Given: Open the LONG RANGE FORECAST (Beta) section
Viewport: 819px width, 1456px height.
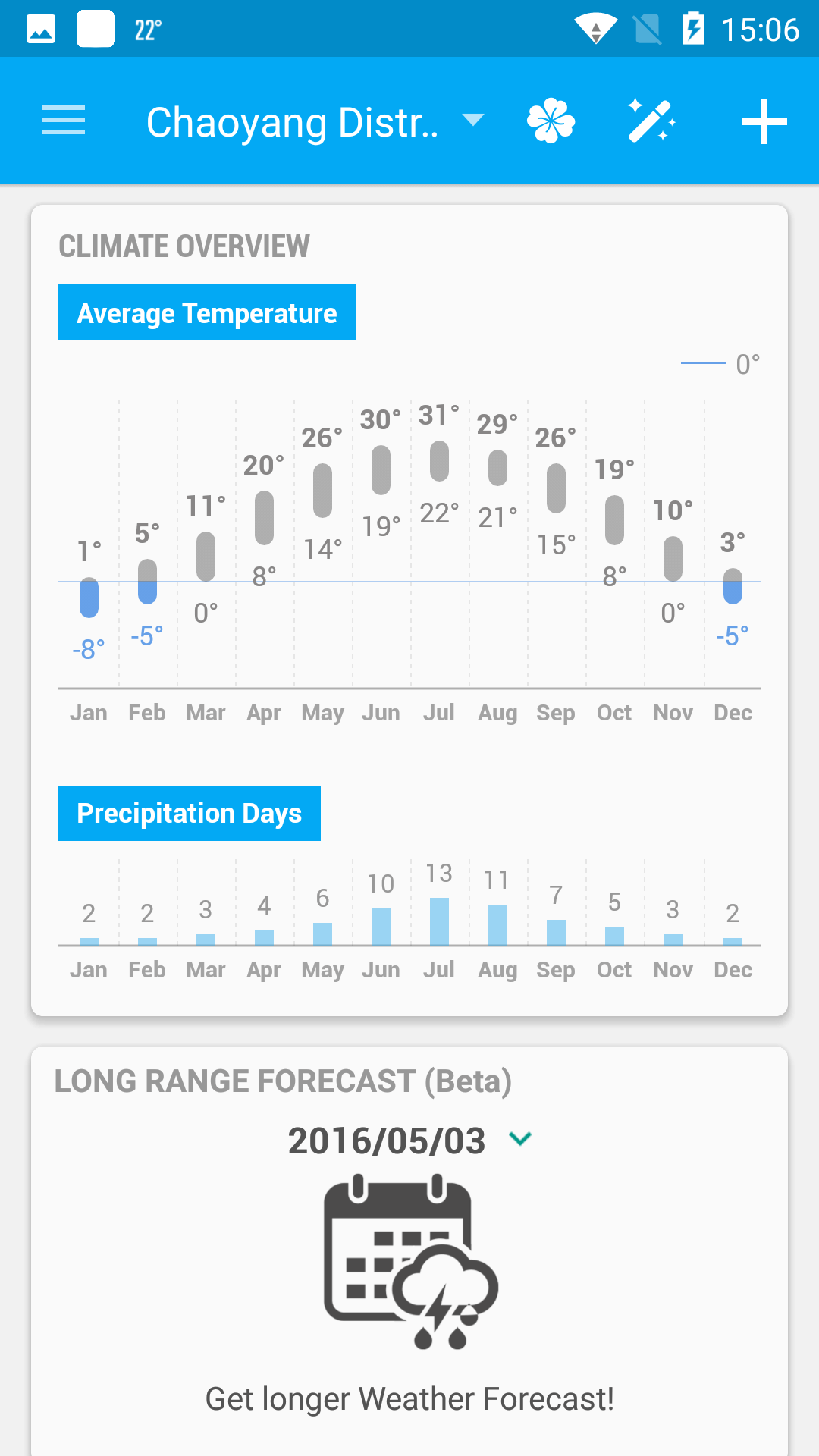Looking at the screenshot, I should [x=282, y=1081].
